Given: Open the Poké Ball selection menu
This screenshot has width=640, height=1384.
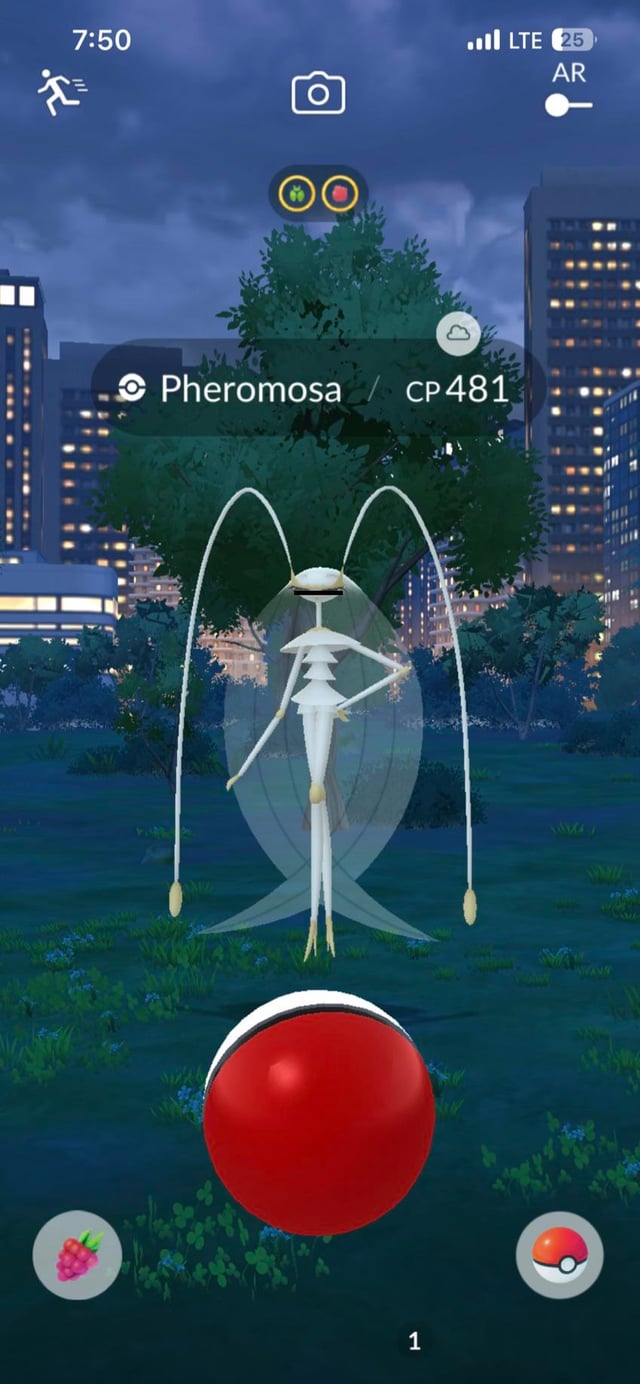Looking at the screenshot, I should coord(559,1254).
